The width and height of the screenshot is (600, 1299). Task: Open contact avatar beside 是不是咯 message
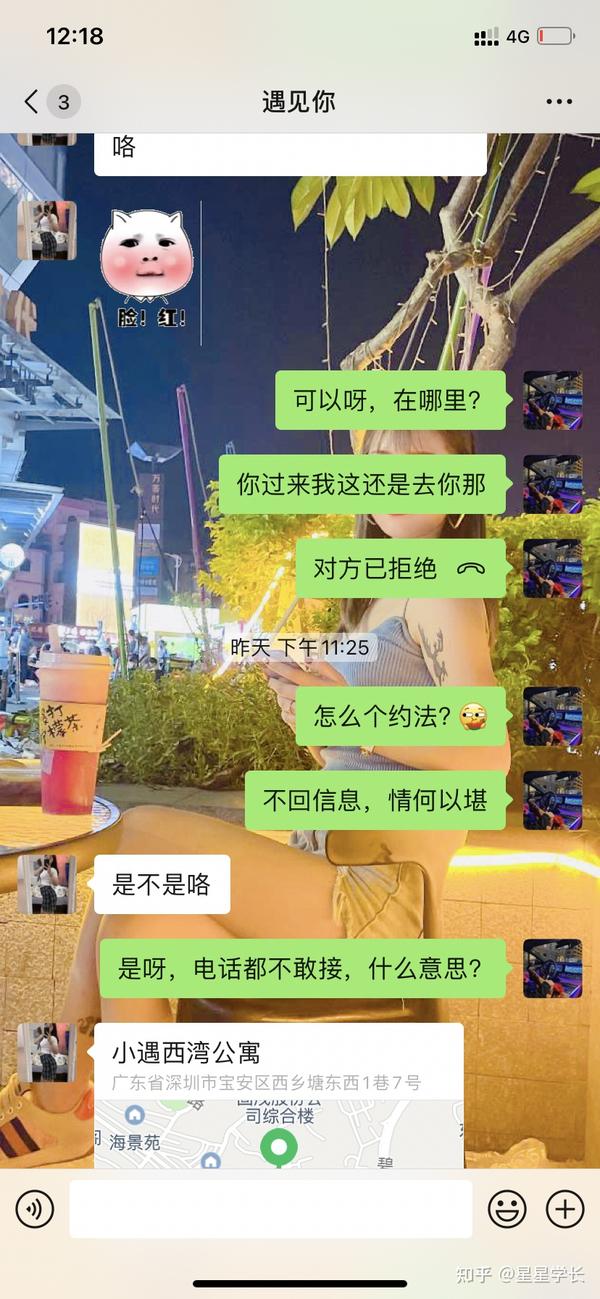pos(47,884)
